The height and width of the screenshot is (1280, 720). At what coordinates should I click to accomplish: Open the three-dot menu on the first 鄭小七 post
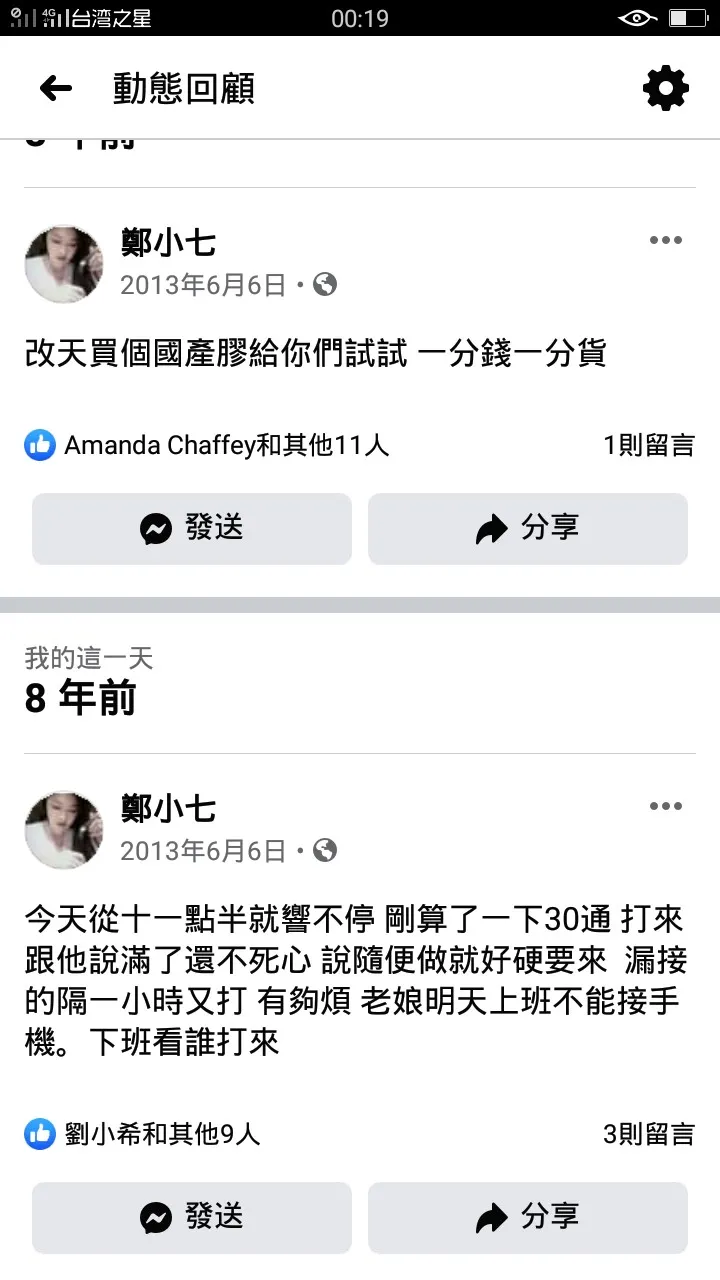pyautogui.click(x=665, y=240)
